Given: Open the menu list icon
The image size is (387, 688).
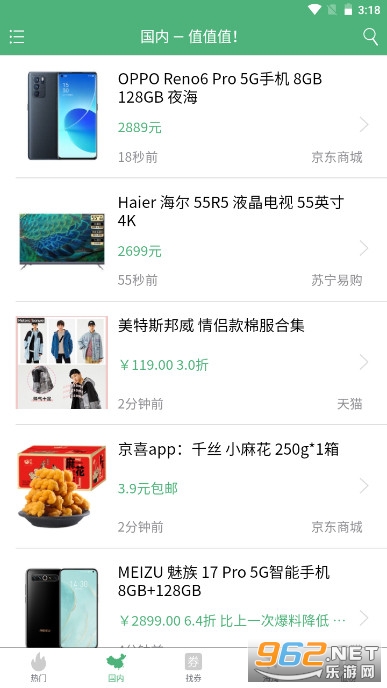Looking at the screenshot, I should 17,37.
